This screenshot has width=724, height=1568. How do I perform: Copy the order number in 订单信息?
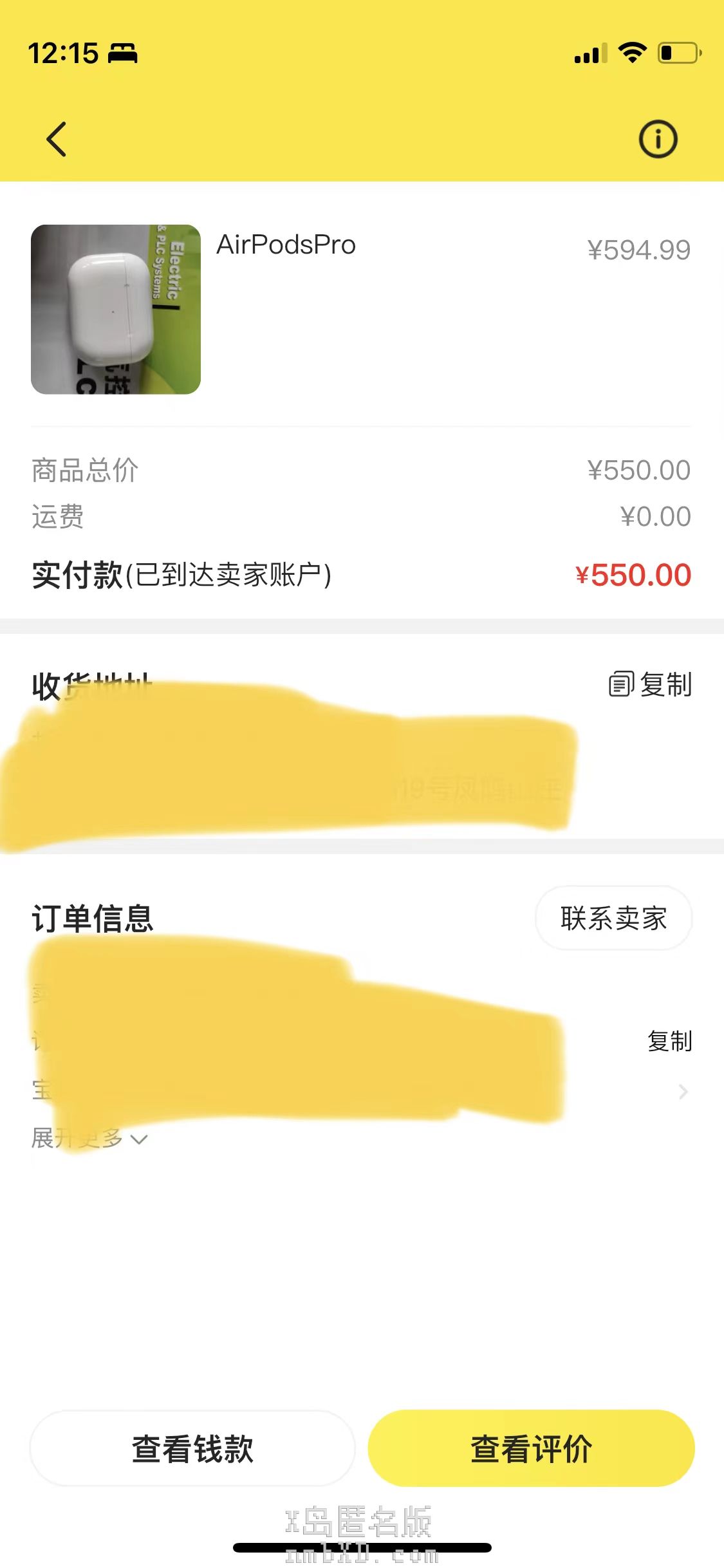[x=669, y=1041]
